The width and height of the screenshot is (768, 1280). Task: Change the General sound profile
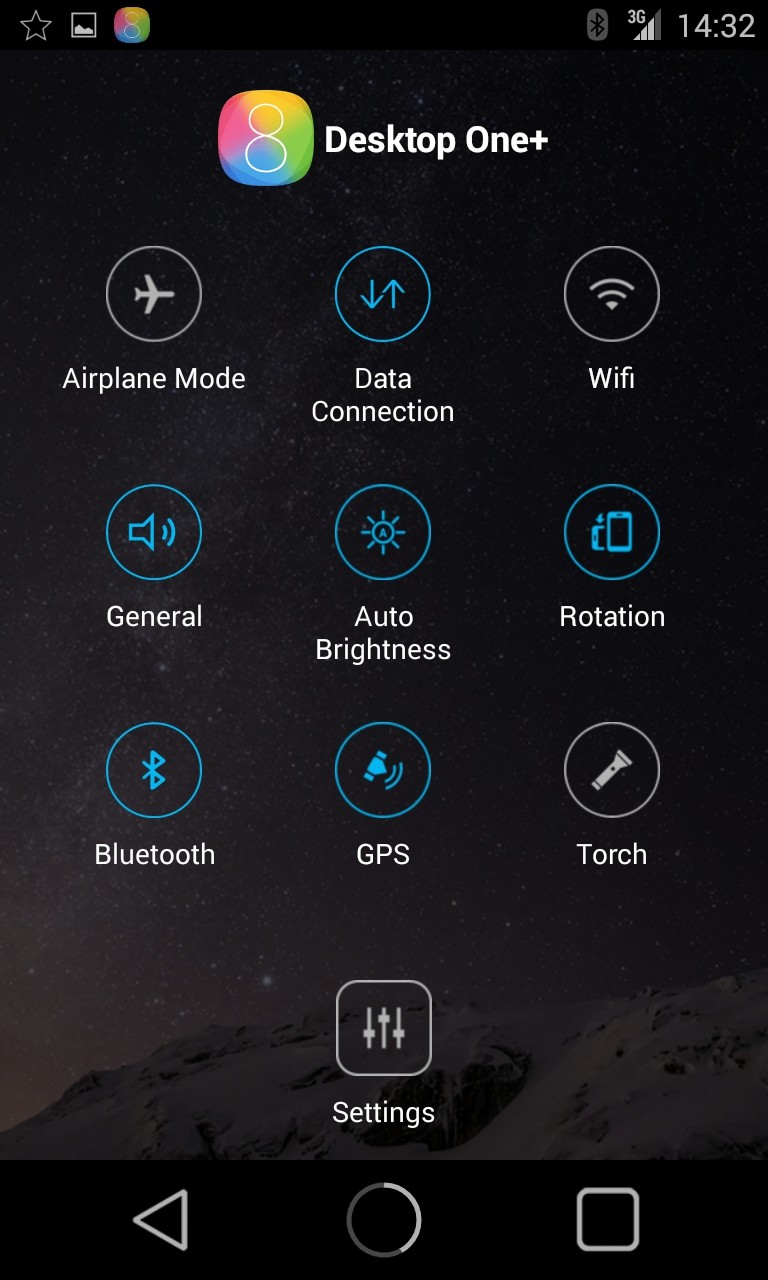coord(154,532)
